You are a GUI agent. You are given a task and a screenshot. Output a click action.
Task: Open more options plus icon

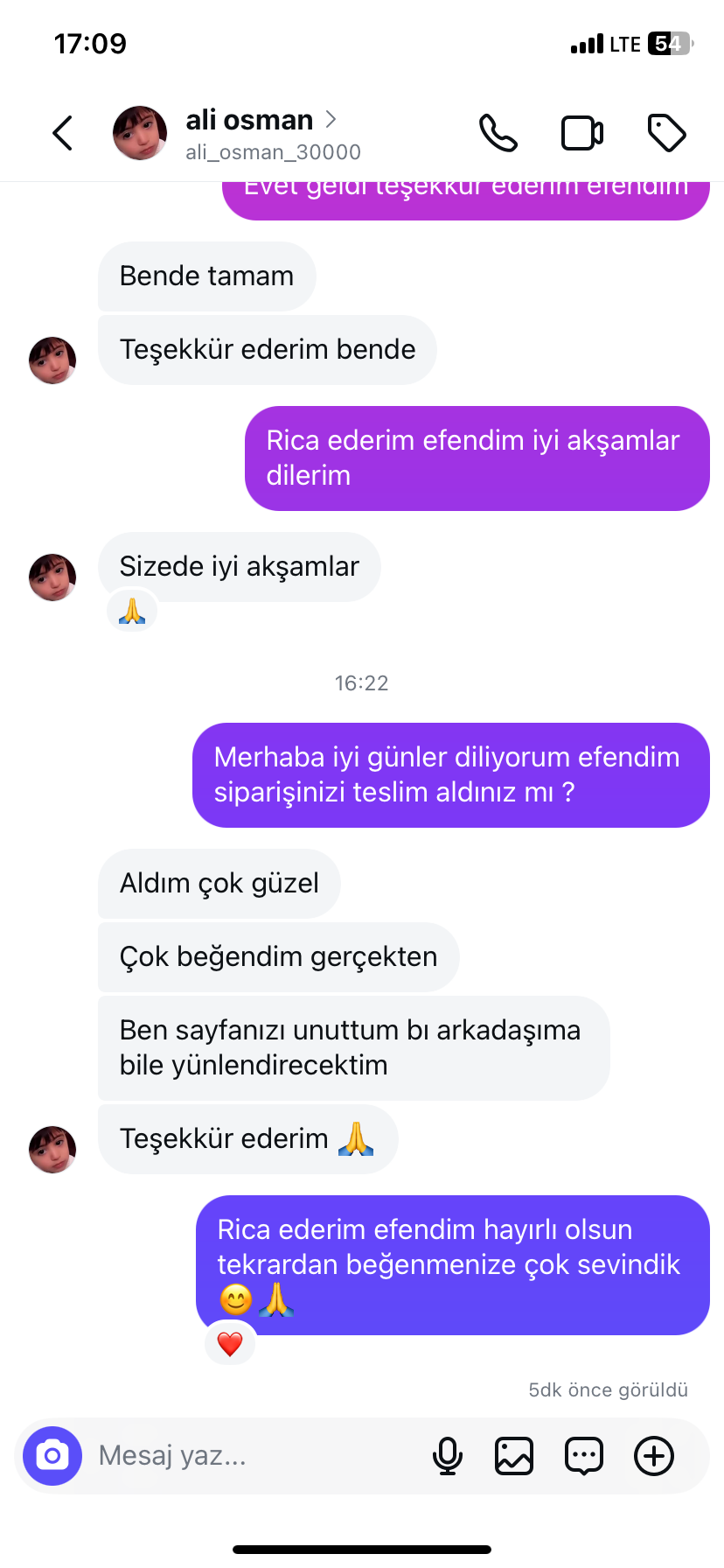point(653,1456)
